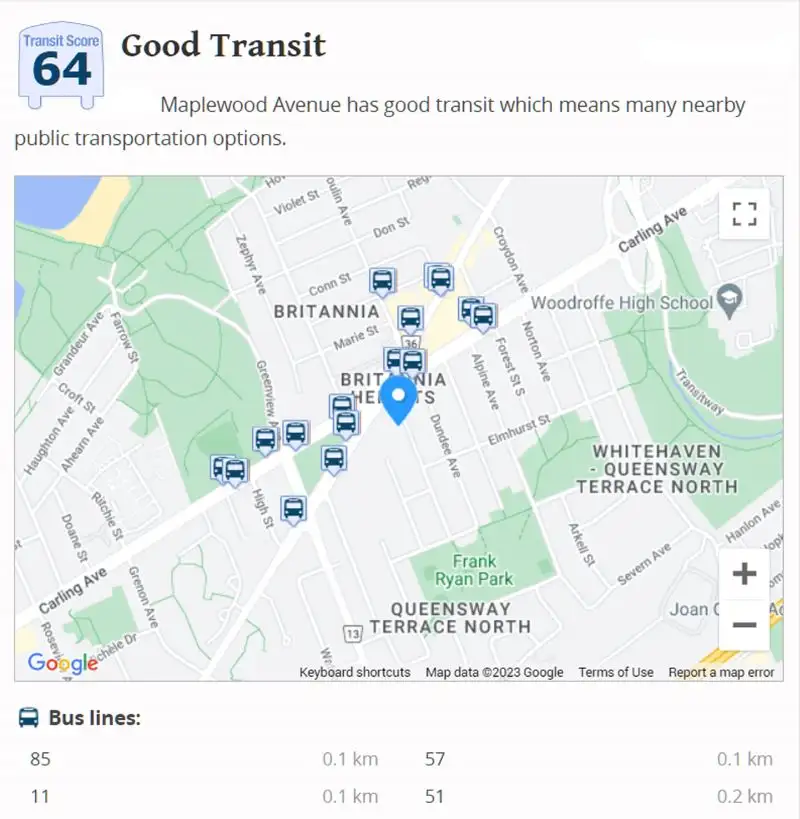Select the bus stop marker near Conn St
The width and height of the screenshot is (800, 819).
[381, 282]
